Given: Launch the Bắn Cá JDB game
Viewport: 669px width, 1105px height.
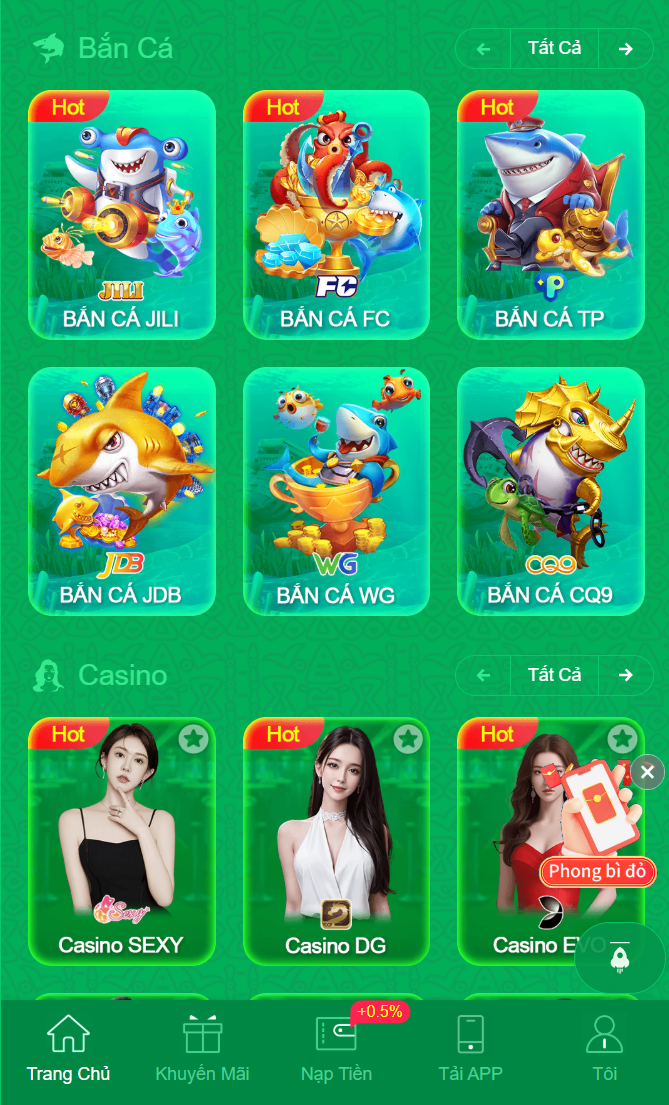Looking at the screenshot, I should click(121, 491).
